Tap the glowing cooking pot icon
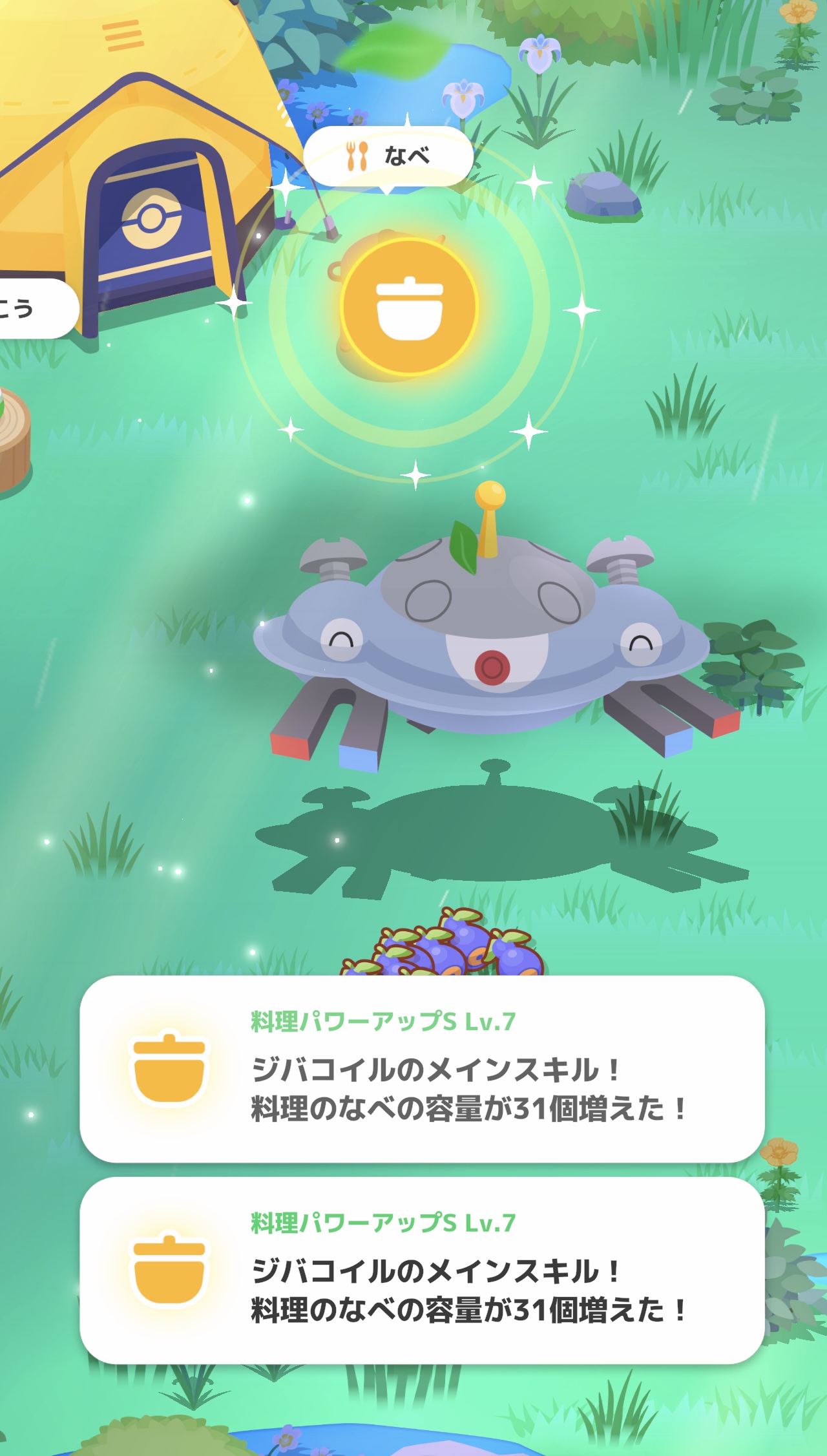Image resolution: width=827 pixels, height=1456 pixels. tap(409, 307)
